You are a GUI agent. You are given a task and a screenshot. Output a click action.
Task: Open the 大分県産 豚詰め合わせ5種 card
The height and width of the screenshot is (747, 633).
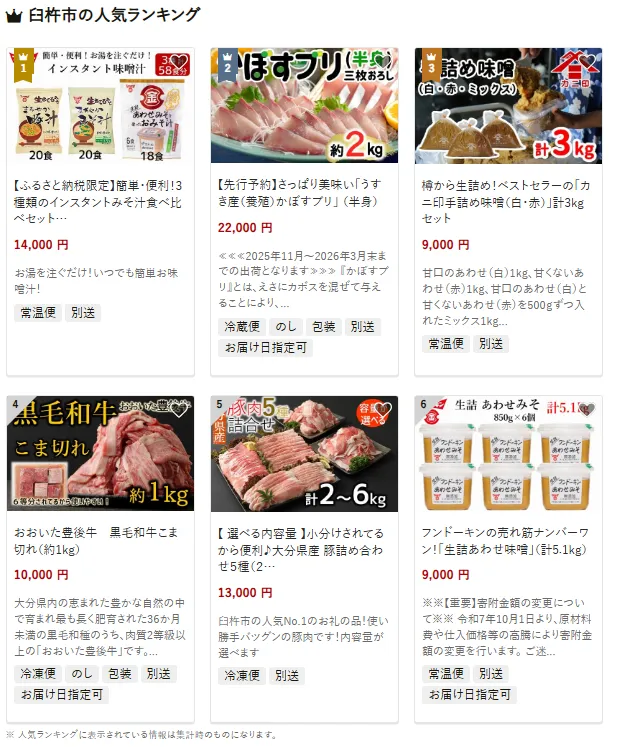(x=303, y=539)
